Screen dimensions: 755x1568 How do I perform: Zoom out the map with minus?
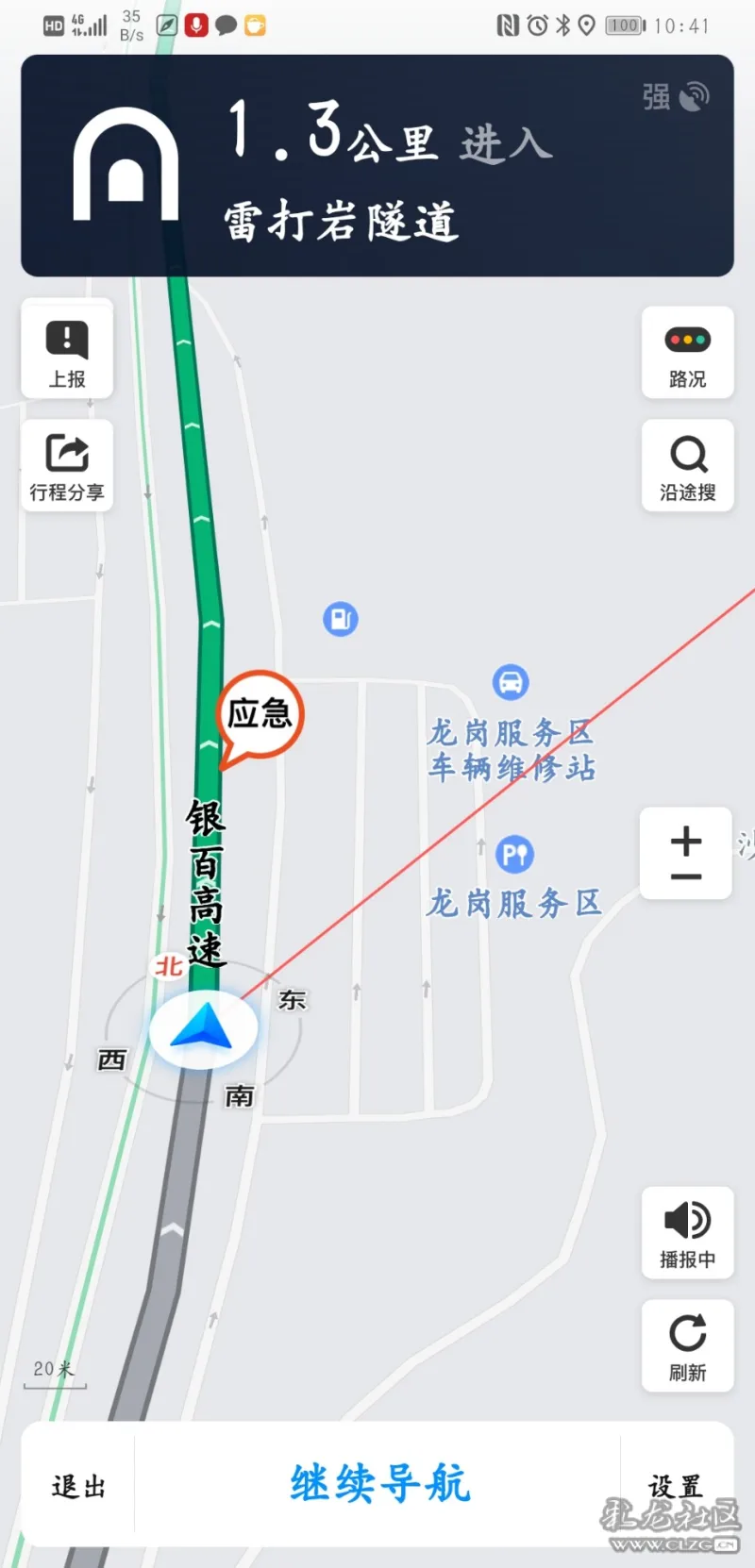coord(686,876)
